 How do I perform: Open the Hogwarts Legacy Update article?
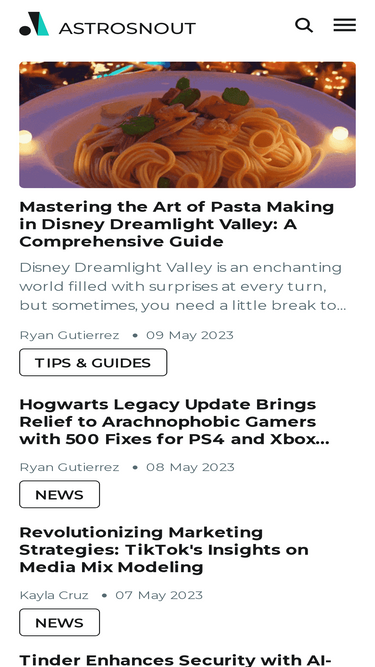pos(174,421)
